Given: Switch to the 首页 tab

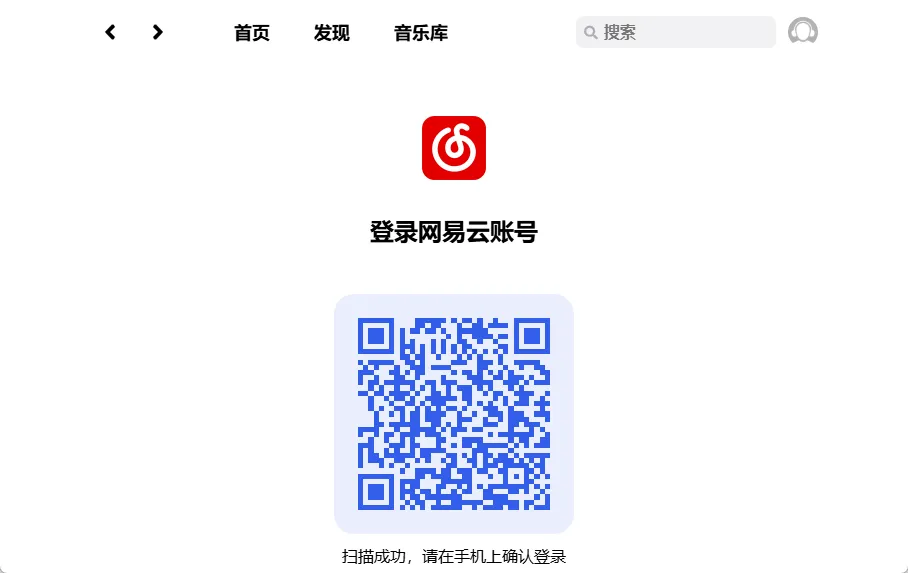Looking at the screenshot, I should coord(252,33).
